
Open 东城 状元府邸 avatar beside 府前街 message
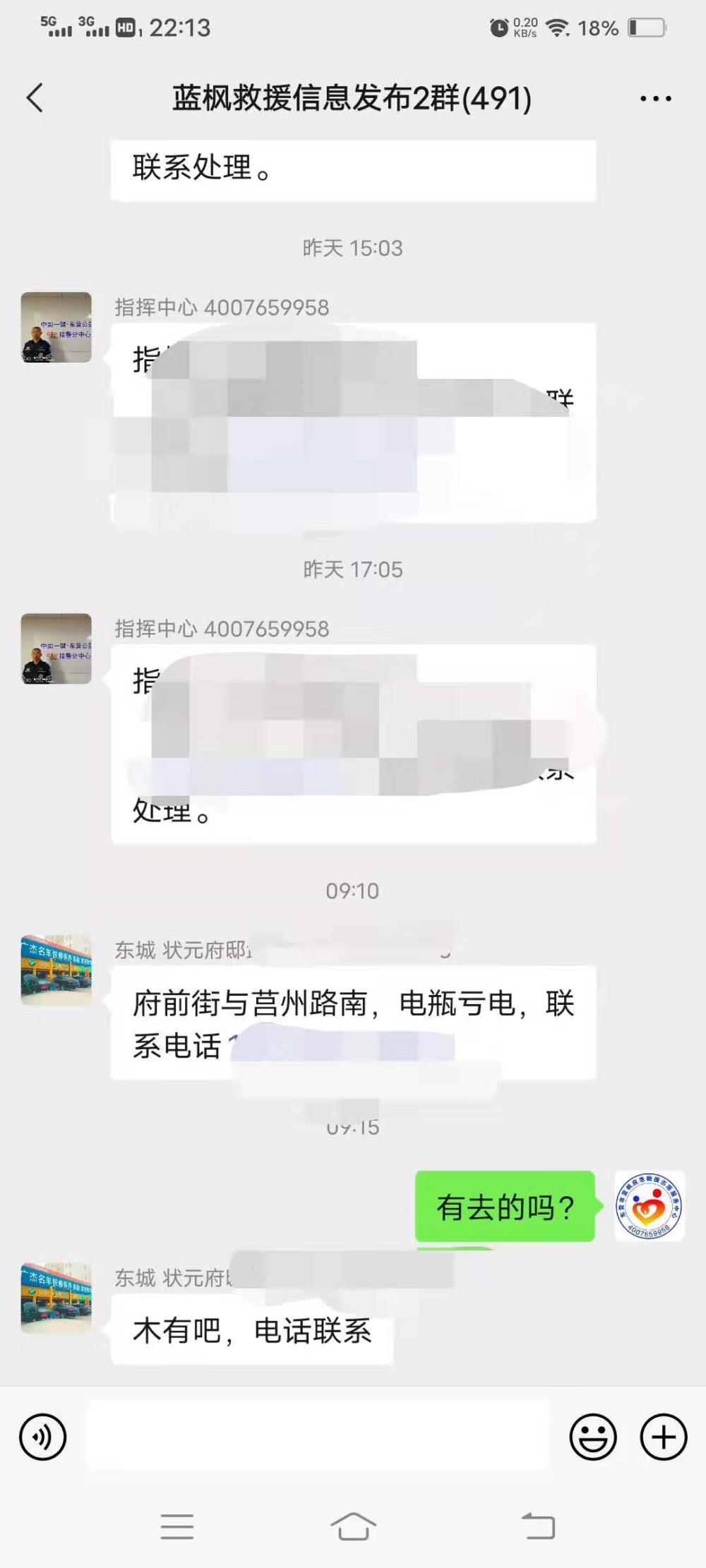pyautogui.click(x=56, y=970)
